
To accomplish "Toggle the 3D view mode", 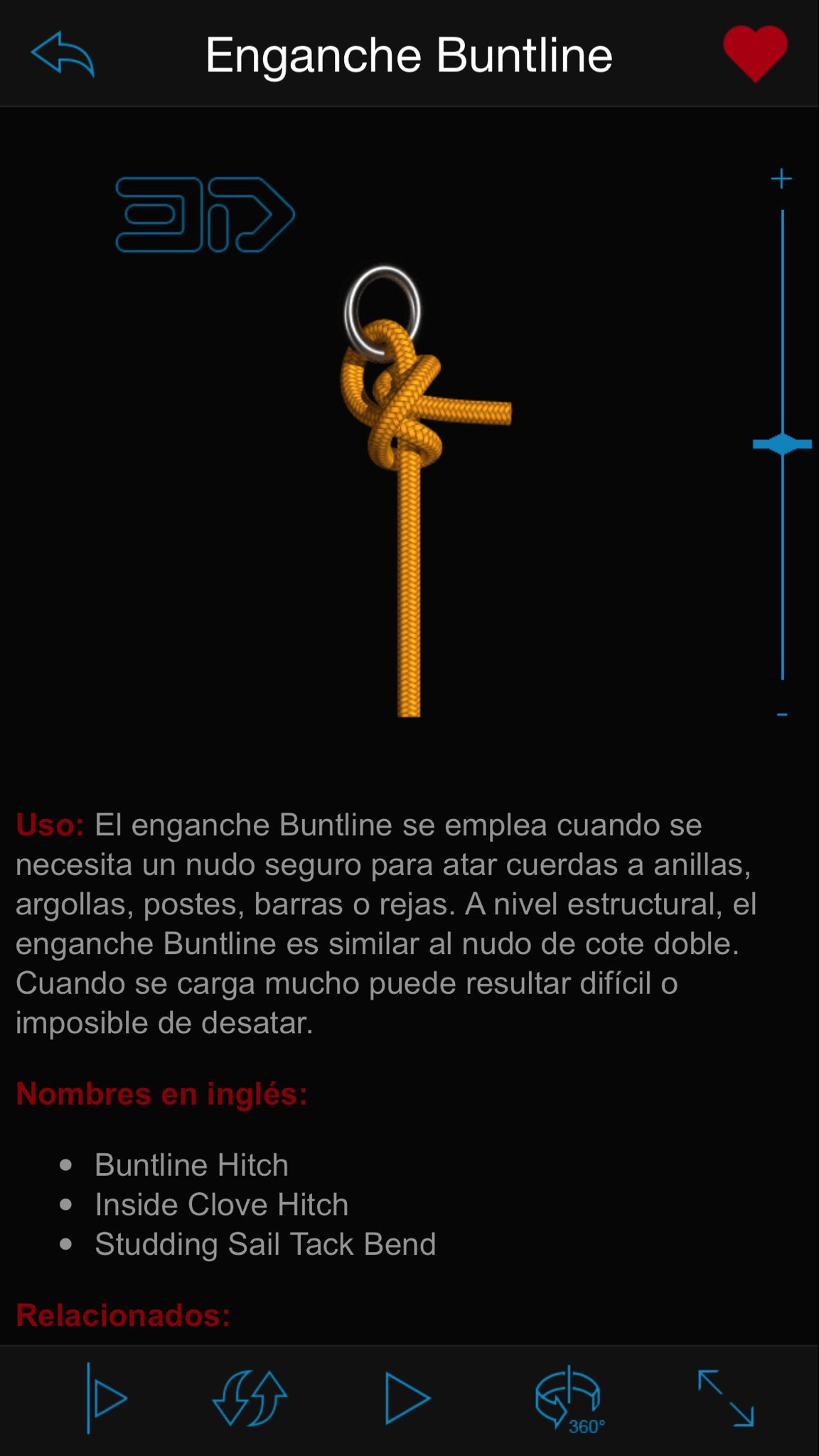I will pyautogui.click(x=205, y=215).
